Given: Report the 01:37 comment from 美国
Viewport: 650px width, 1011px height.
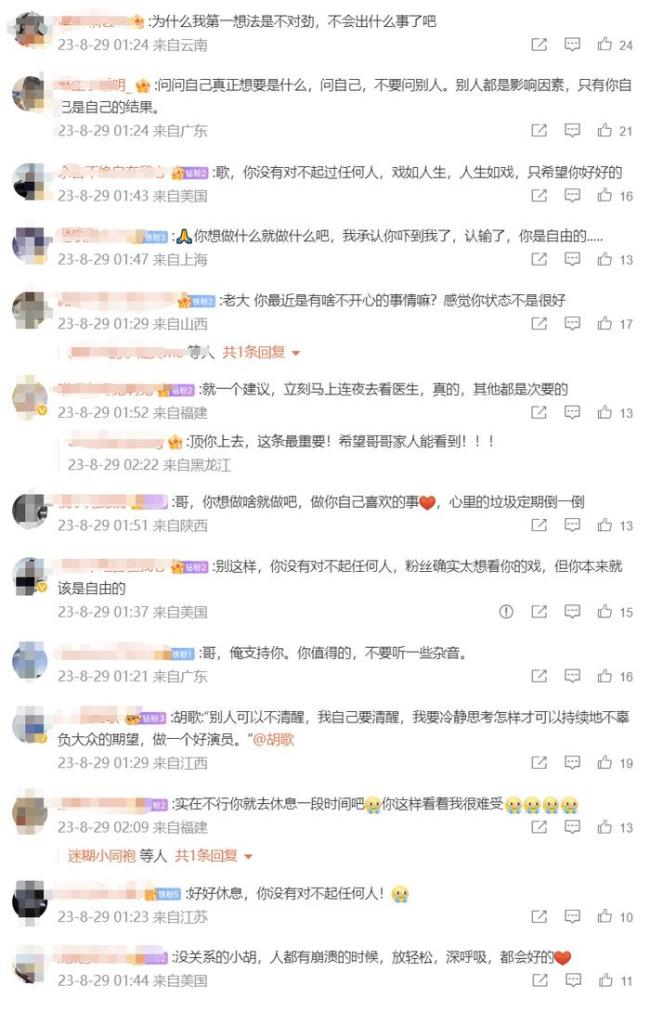Looking at the screenshot, I should tap(506, 612).
